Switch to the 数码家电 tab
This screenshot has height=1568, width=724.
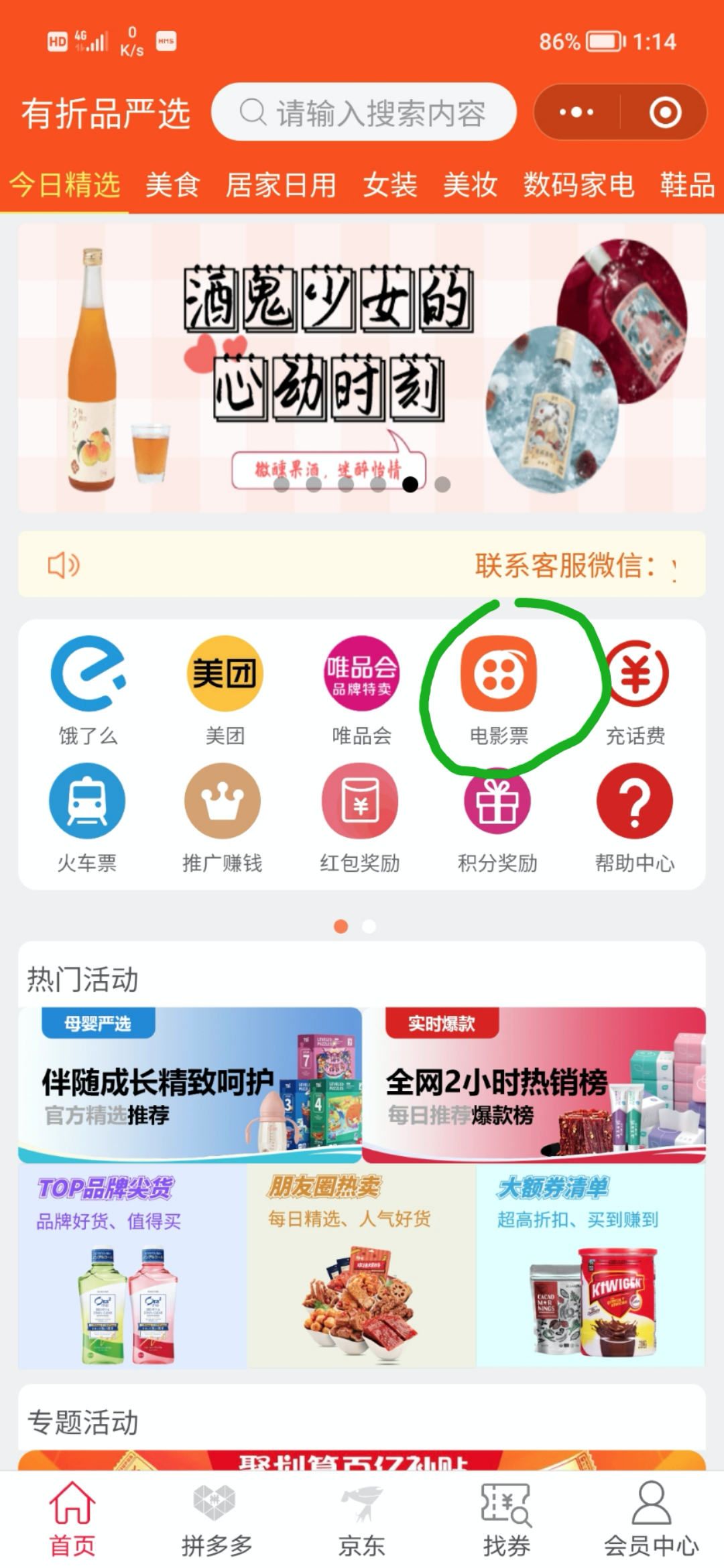(x=578, y=185)
